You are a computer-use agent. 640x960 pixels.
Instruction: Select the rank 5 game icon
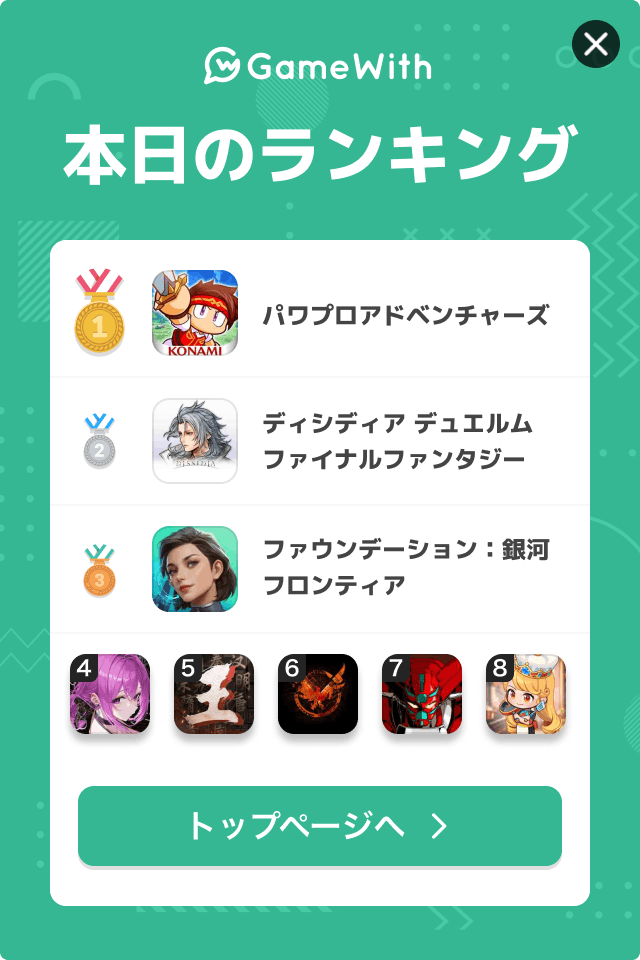point(214,694)
